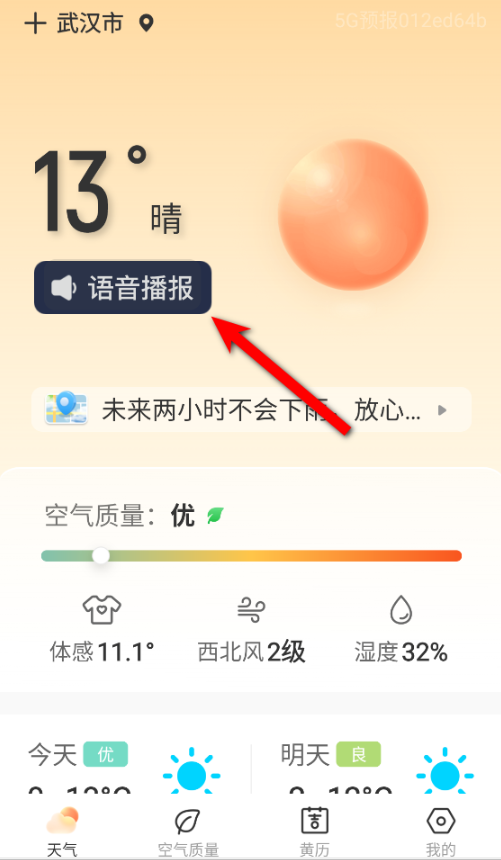Viewport: 501px width, 860px height.
Task: Open the 武汉市 city selector
Action: click(x=89, y=24)
